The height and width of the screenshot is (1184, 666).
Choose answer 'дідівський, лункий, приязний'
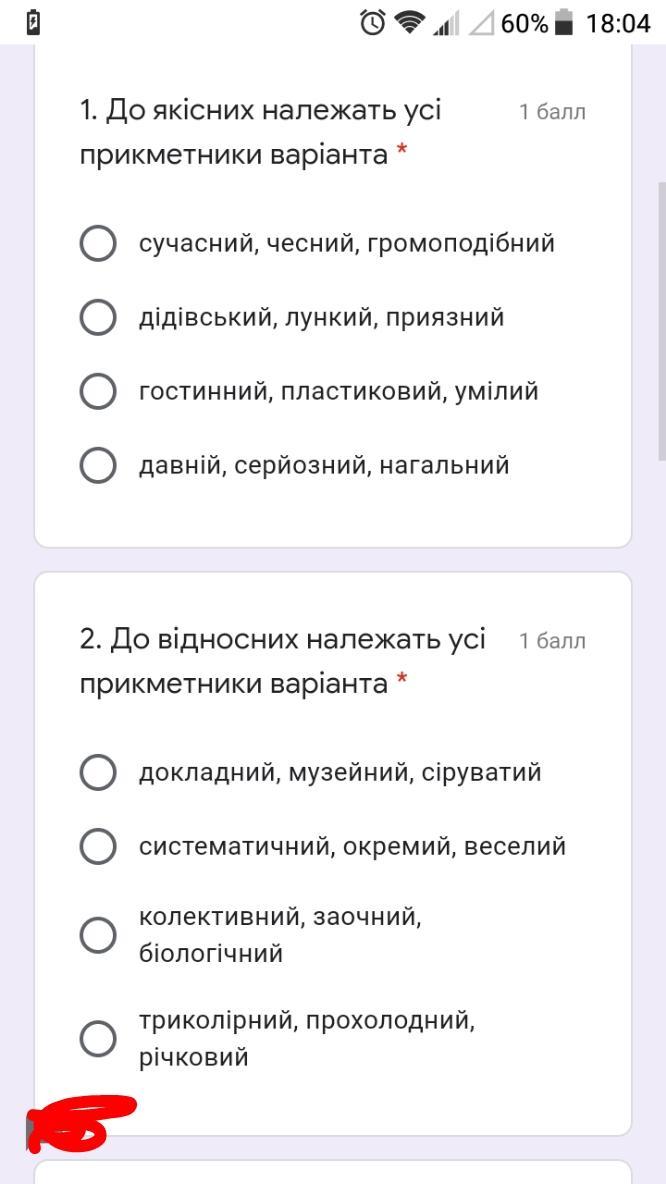pos(97,317)
